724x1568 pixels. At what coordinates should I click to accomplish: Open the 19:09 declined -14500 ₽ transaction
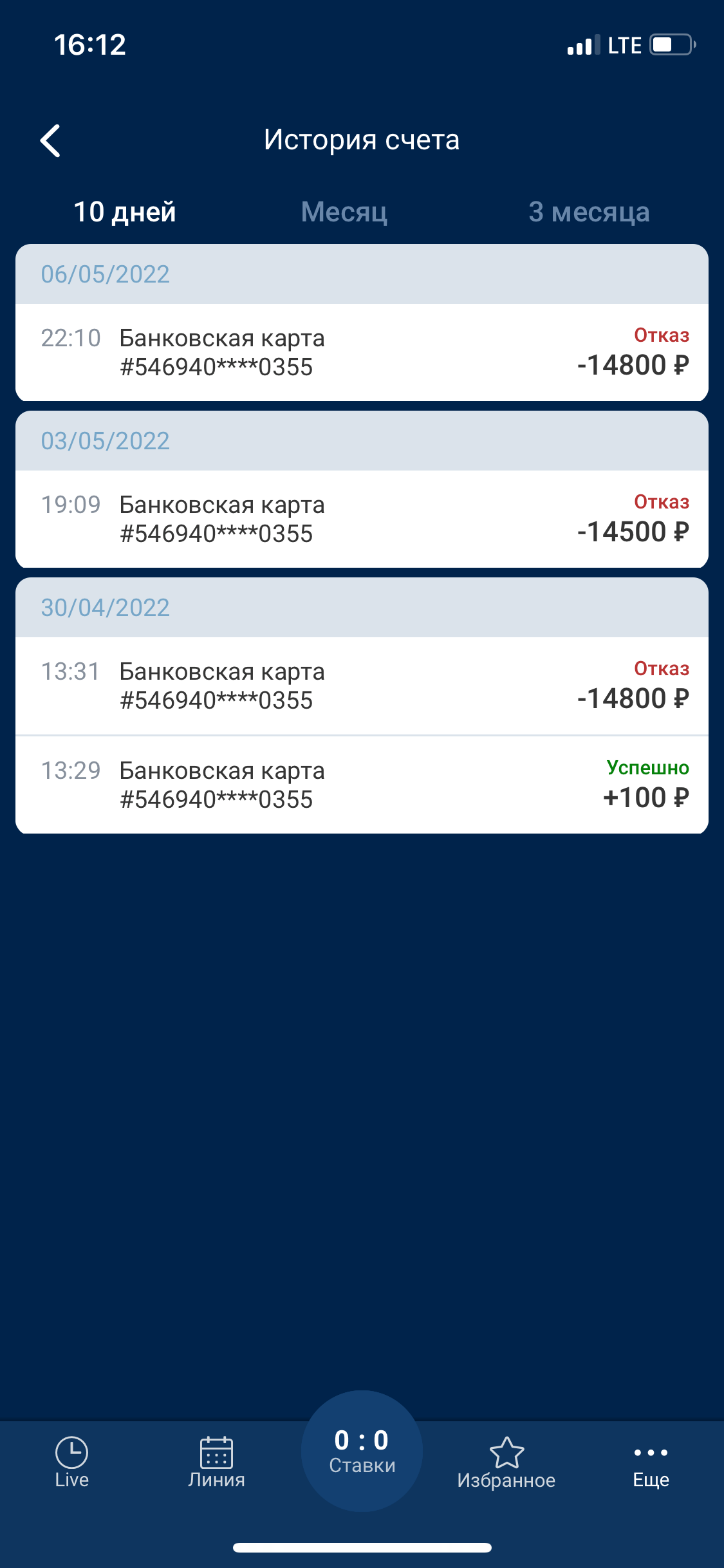pyautogui.click(x=362, y=519)
